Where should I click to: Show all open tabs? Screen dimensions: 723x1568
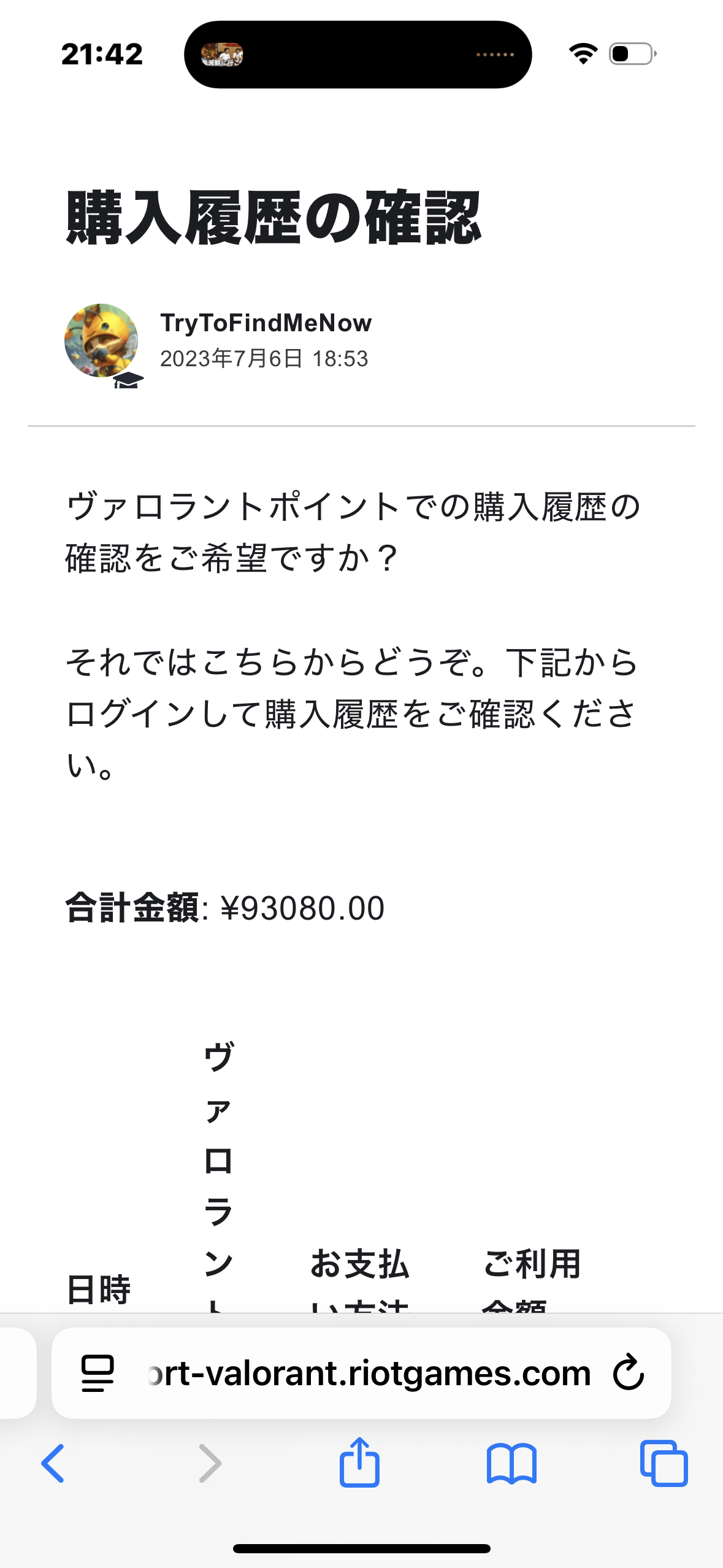(x=664, y=1464)
